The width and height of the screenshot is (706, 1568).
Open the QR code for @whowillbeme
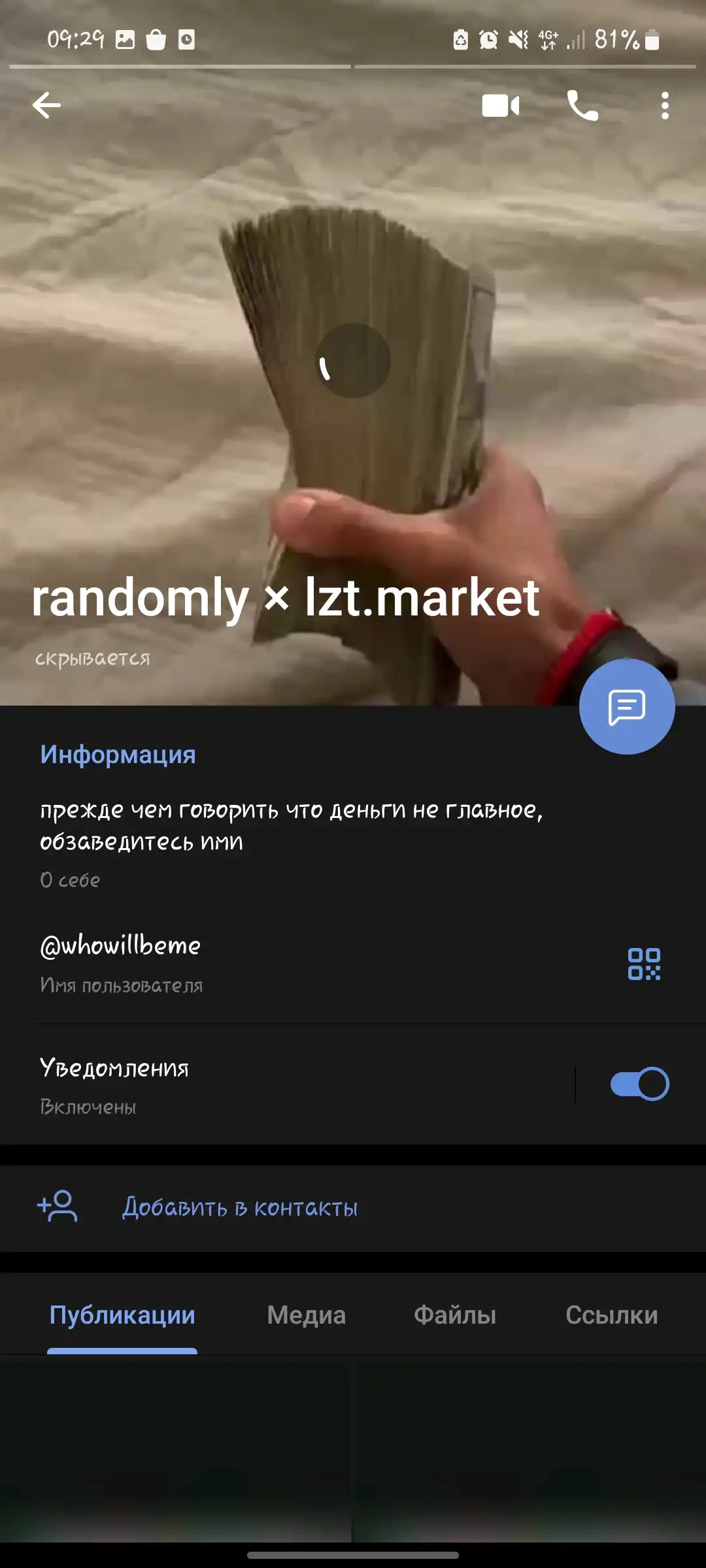tap(644, 964)
